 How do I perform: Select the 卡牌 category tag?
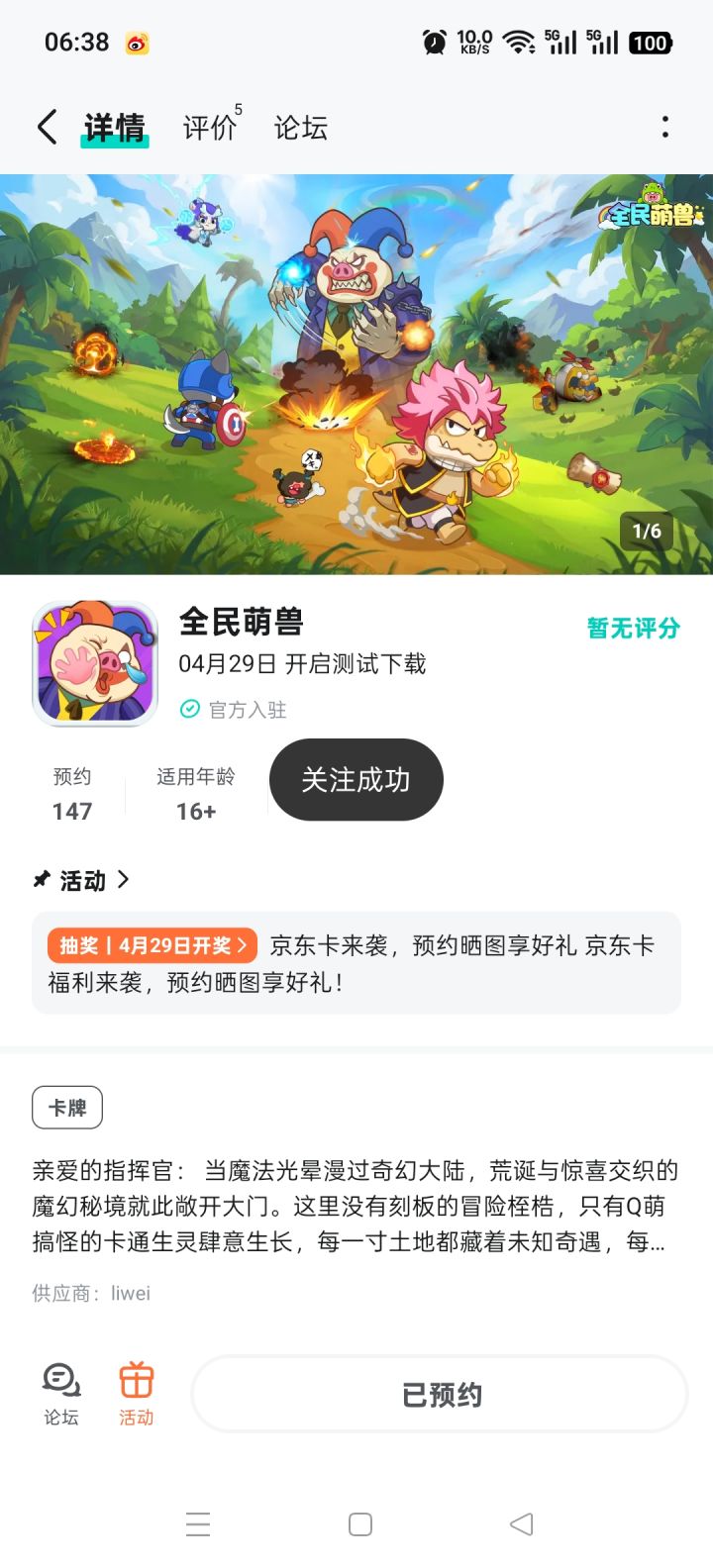[x=66, y=1108]
